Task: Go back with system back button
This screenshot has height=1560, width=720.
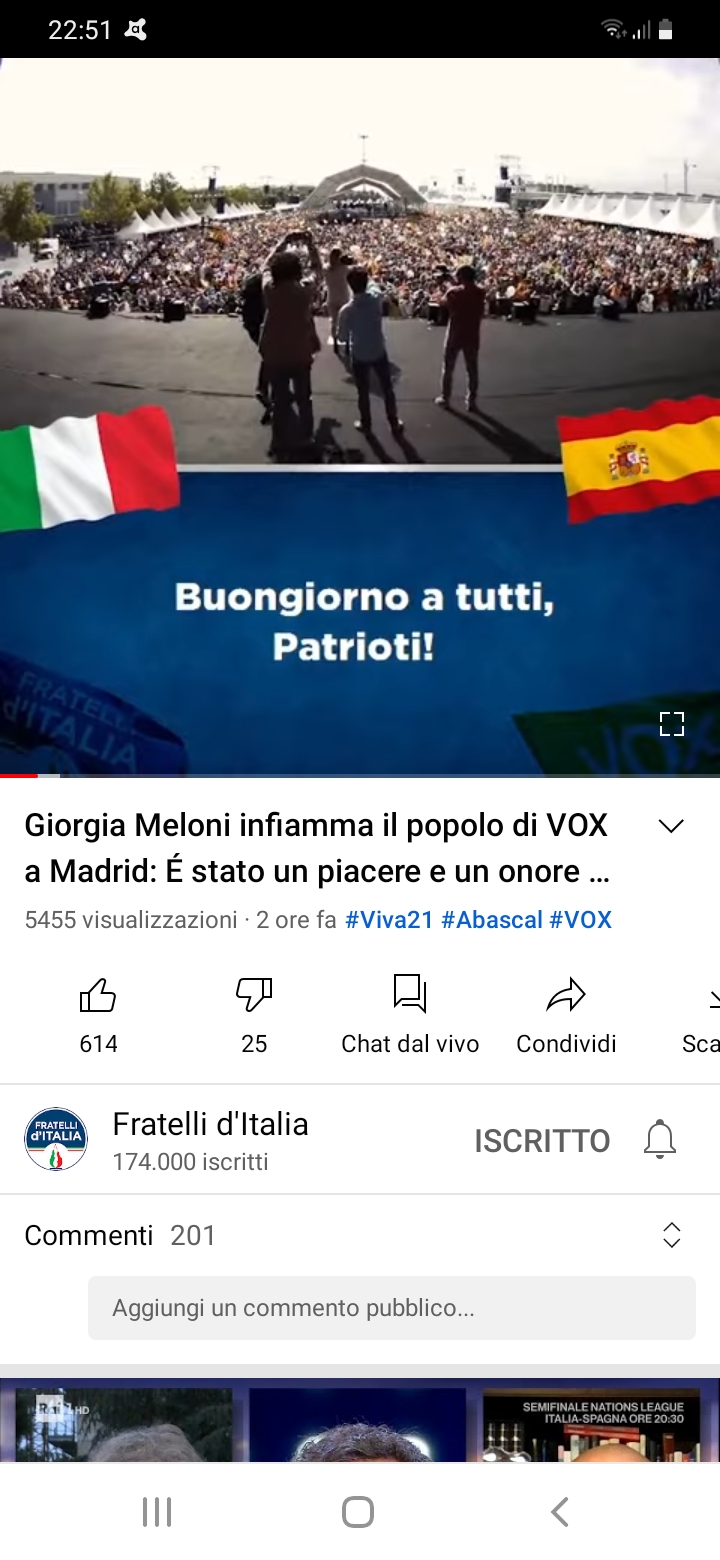Action: point(560,1512)
